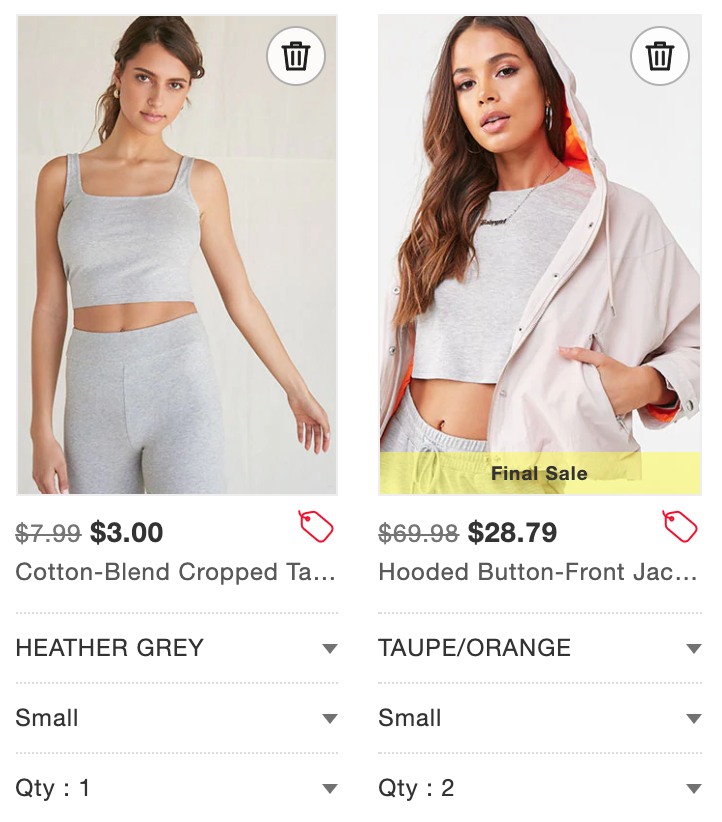Expand the TAUPE/ORANGE color dropdown

point(540,648)
